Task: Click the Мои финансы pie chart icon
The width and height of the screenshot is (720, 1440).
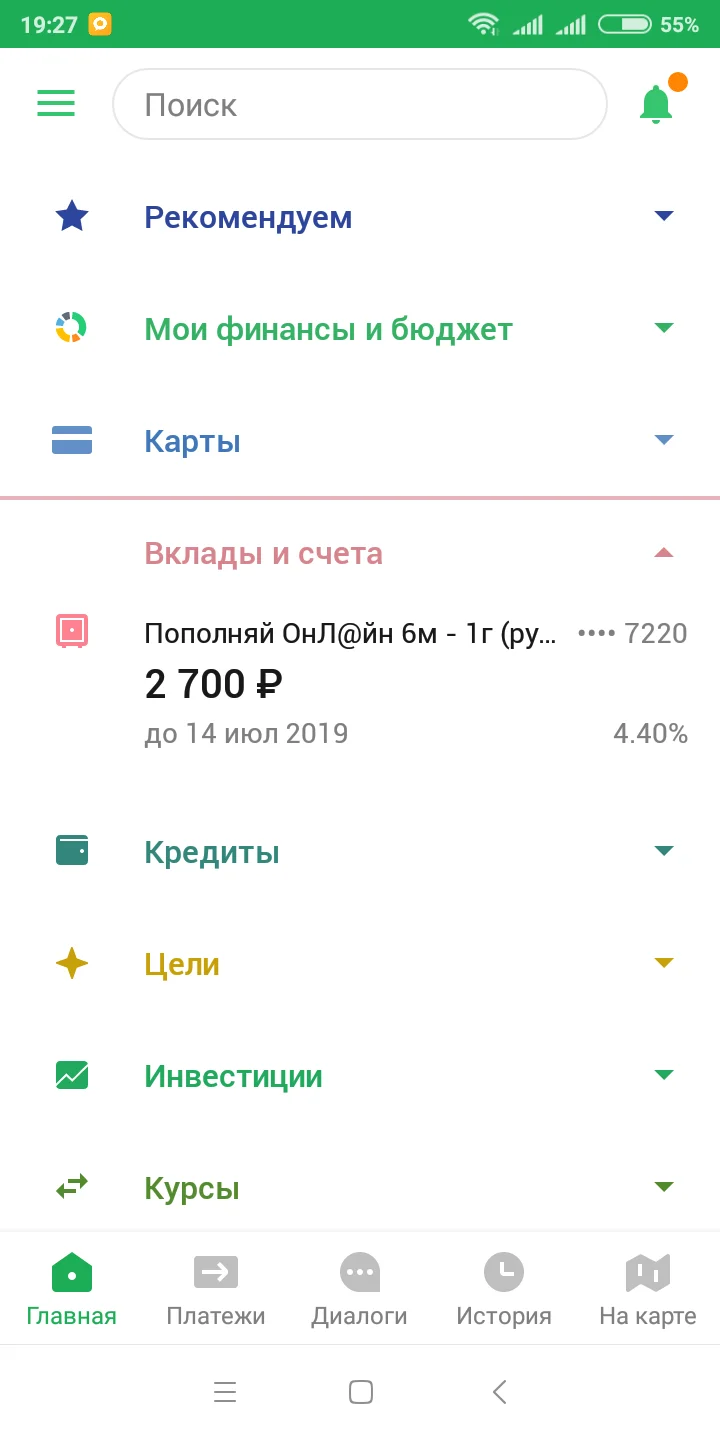Action: (71, 328)
